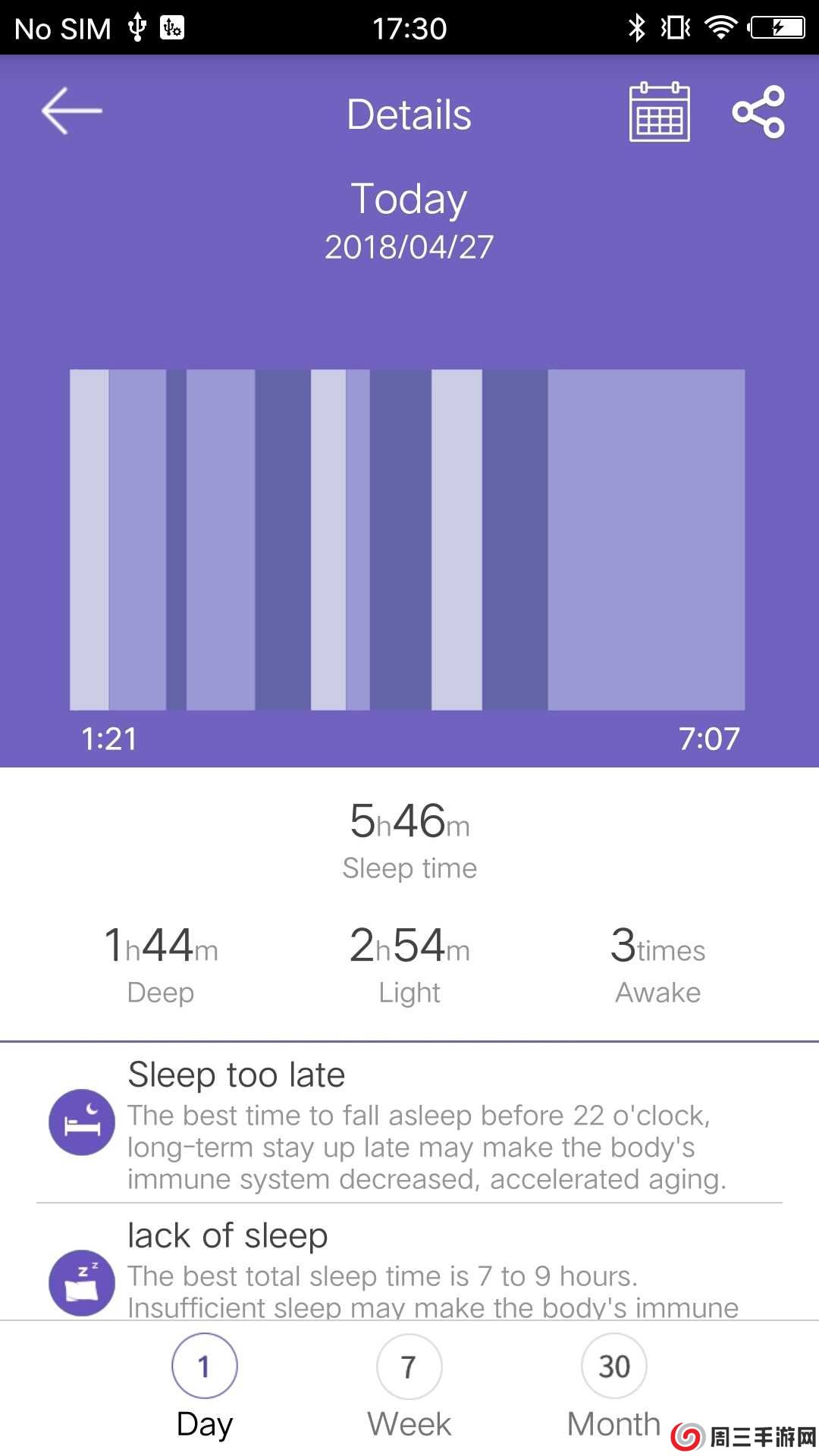Enable the Month view
Image resolution: width=819 pixels, height=1456 pixels.
point(613,1365)
